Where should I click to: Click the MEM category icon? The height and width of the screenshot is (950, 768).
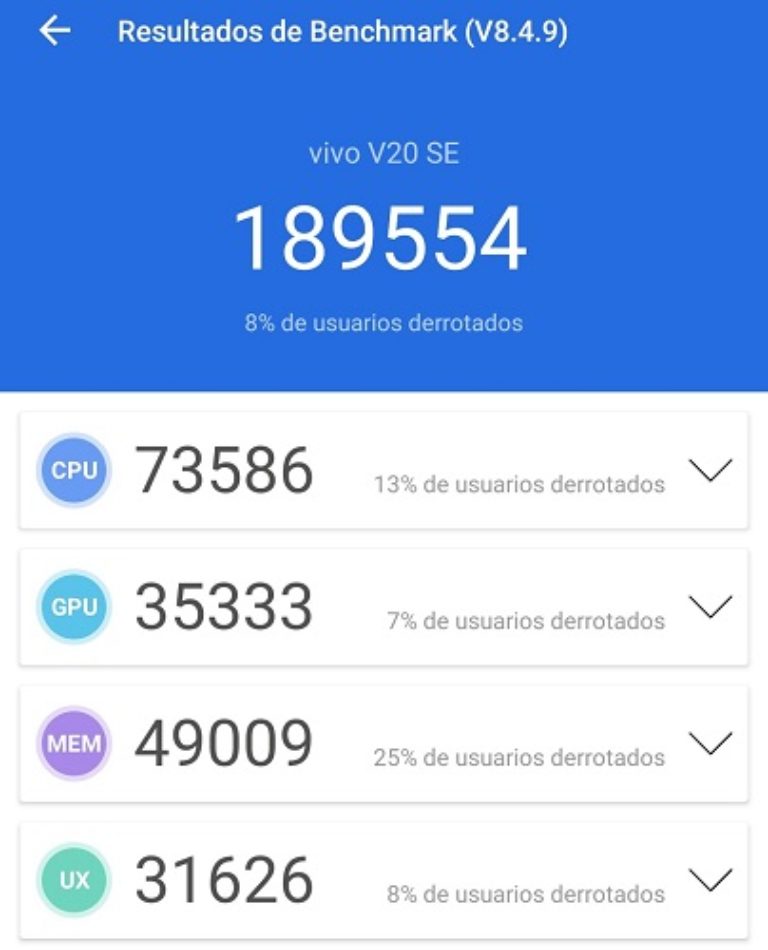pyautogui.click(x=74, y=742)
